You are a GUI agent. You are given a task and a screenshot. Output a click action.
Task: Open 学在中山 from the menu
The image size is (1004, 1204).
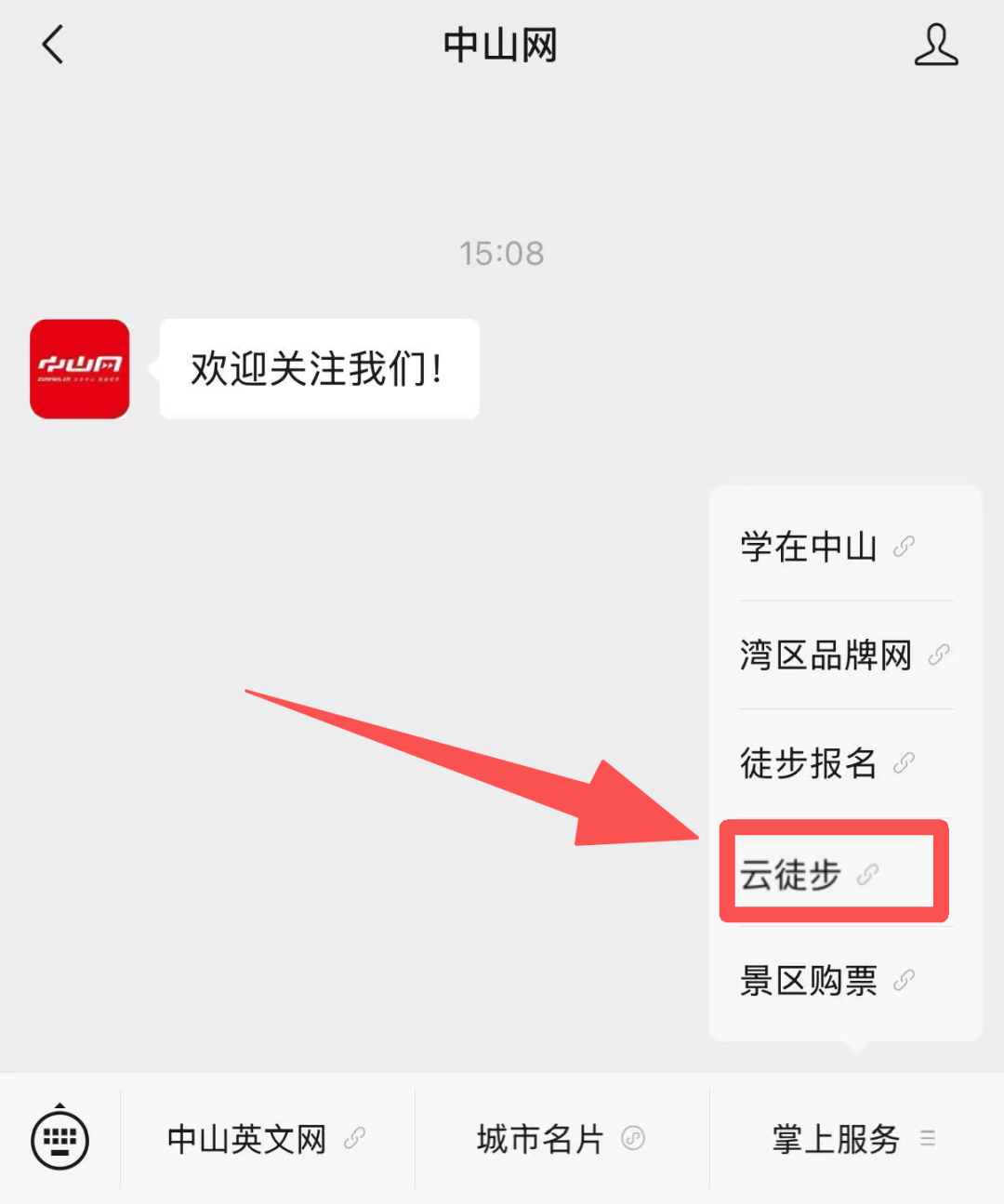pyautogui.click(x=827, y=547)
